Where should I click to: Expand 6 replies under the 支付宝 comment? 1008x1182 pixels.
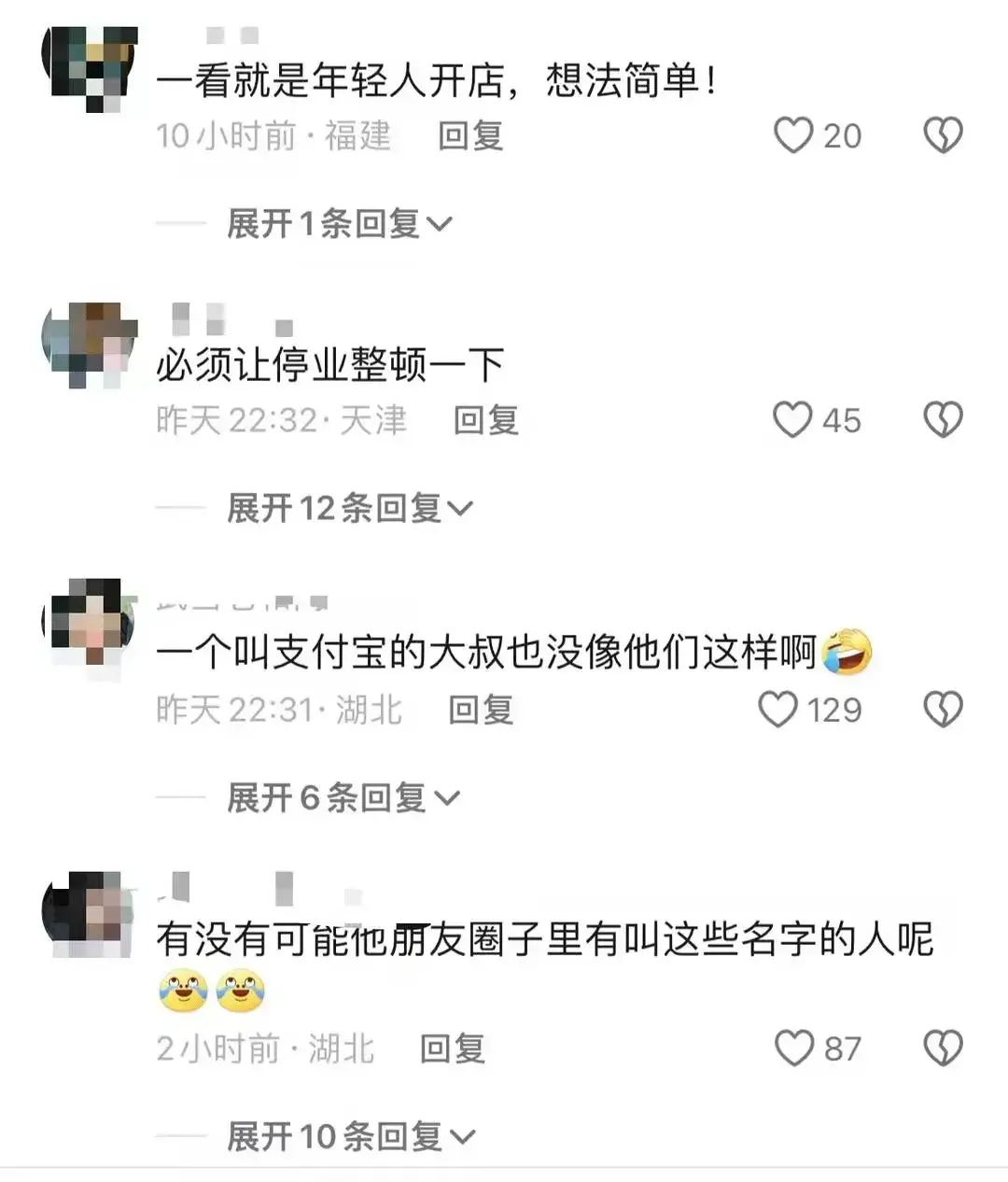336,796
